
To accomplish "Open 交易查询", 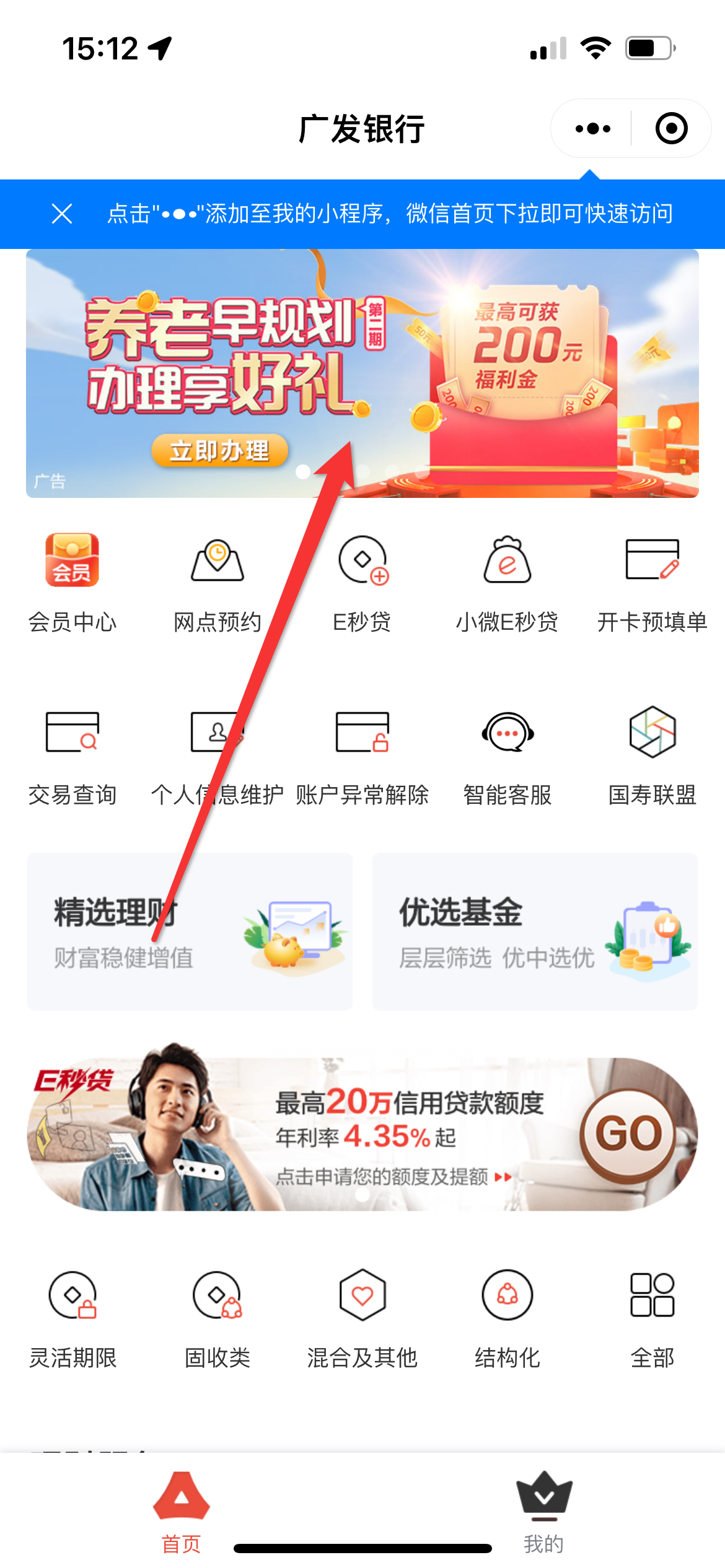I will tap(72, 756).
